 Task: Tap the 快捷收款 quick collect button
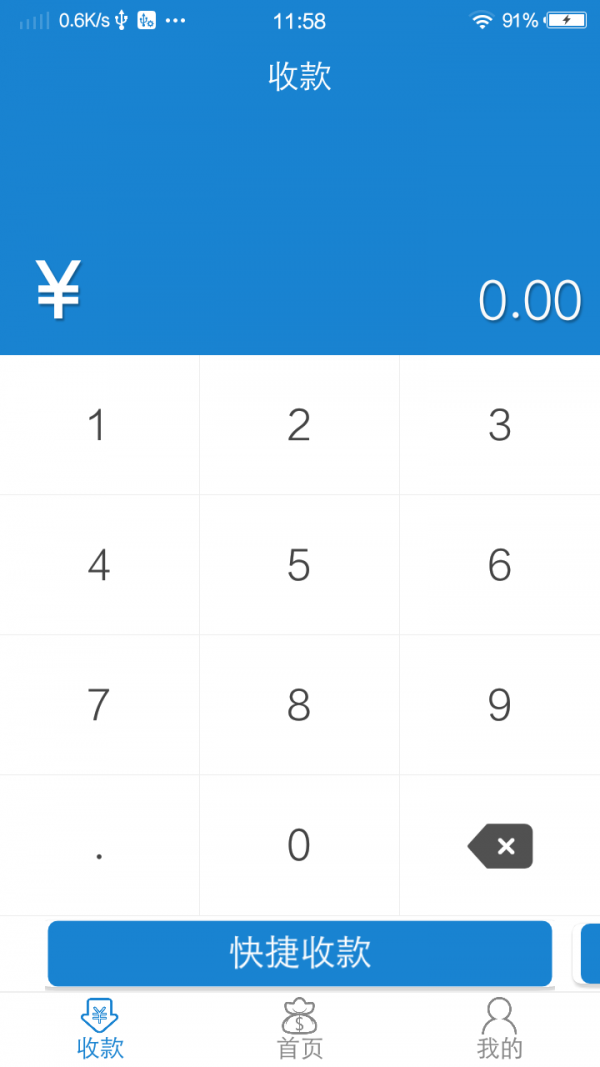point(300,953)
